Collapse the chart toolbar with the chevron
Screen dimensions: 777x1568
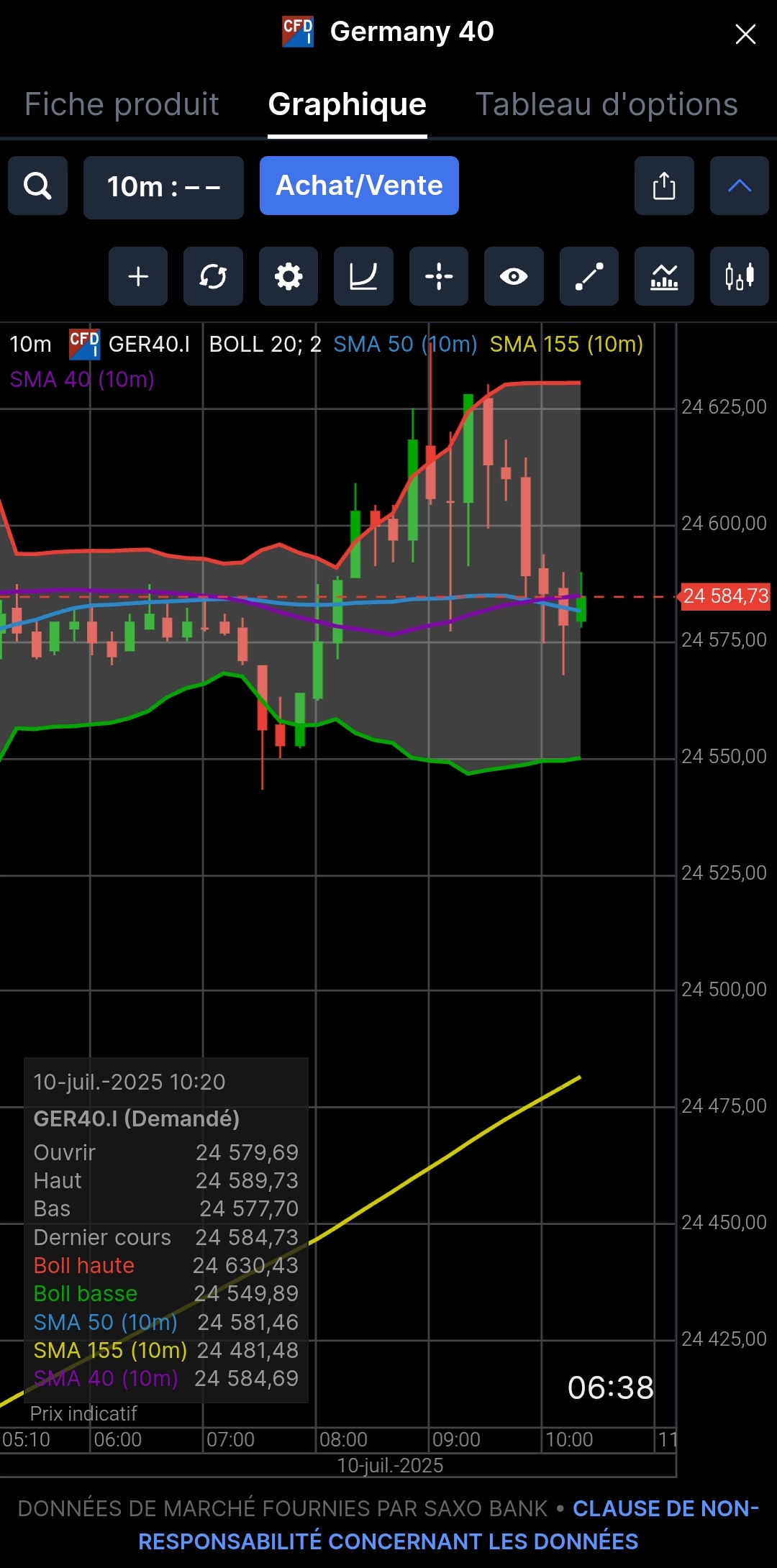739,186
